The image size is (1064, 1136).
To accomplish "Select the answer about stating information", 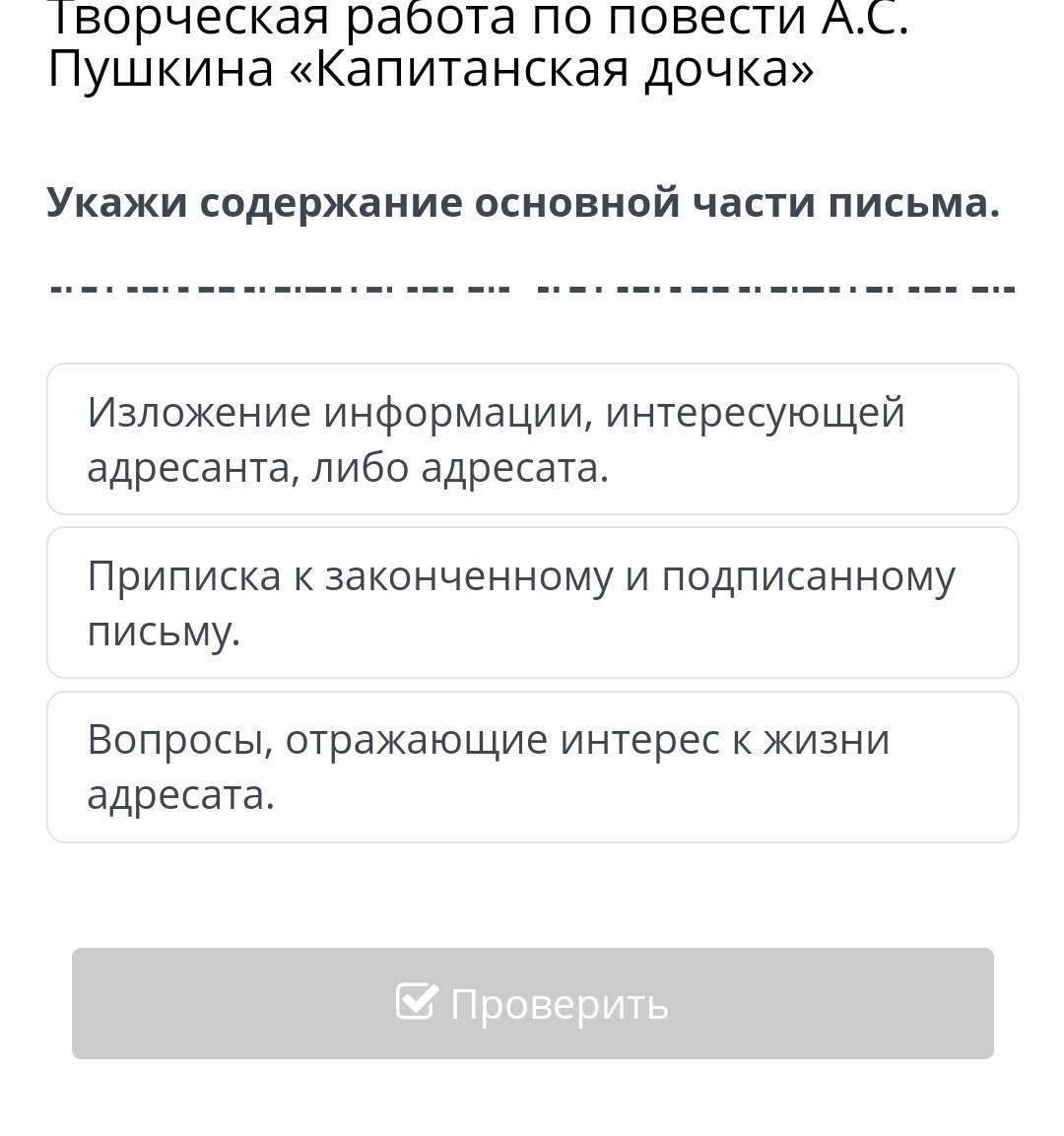I will (x=532, y=439).
